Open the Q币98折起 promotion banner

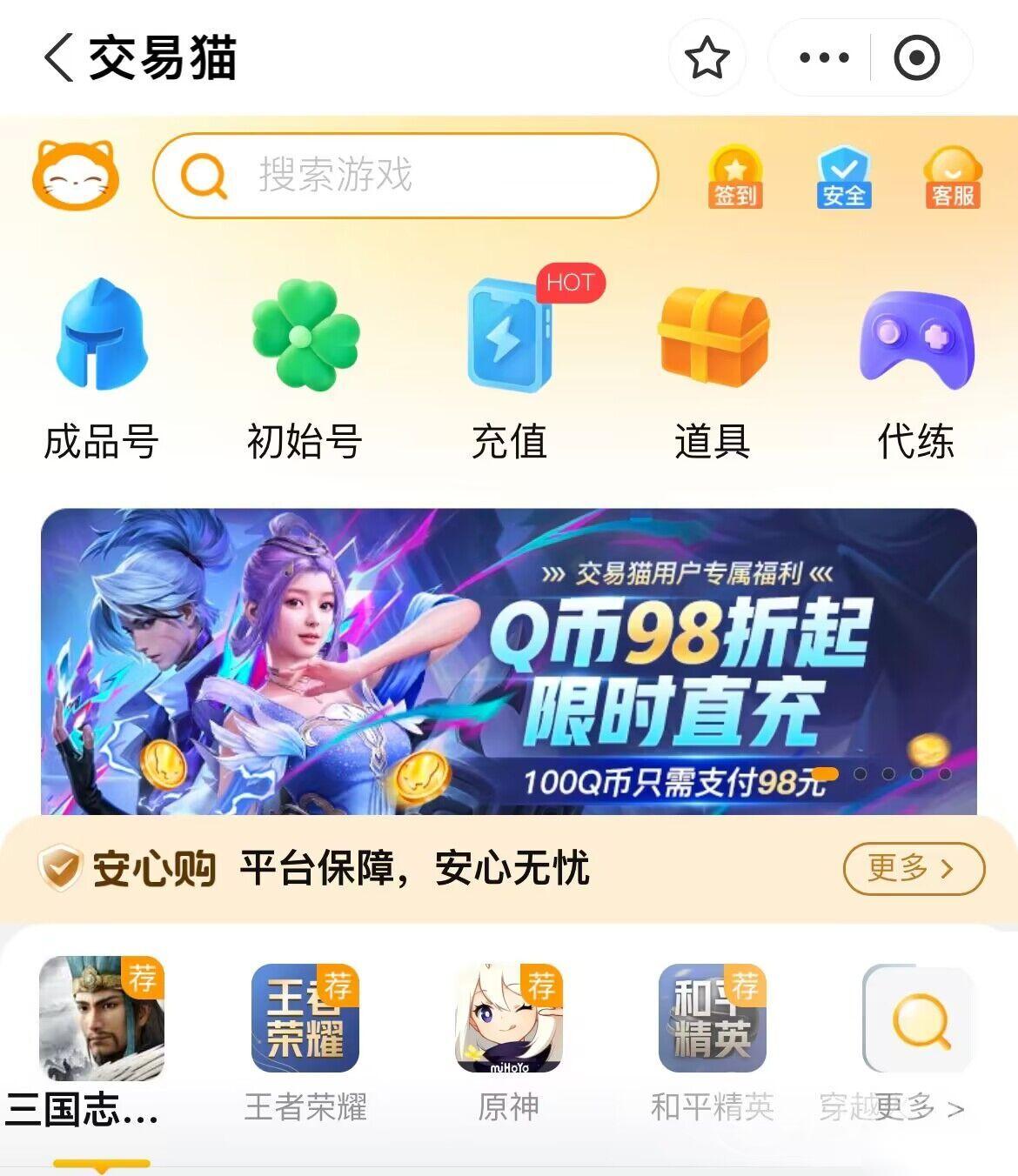[509, 661]
